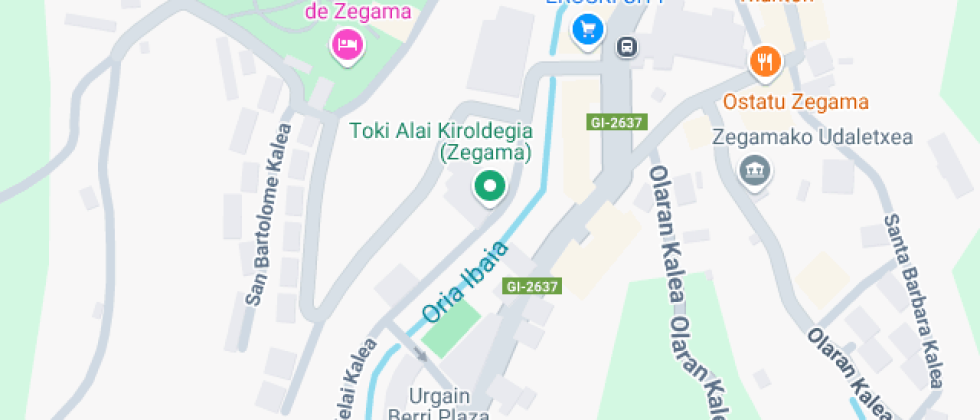Tap the bus stop icon
The width and height of the screenshot is (980, 420).
tap(627, 46)
